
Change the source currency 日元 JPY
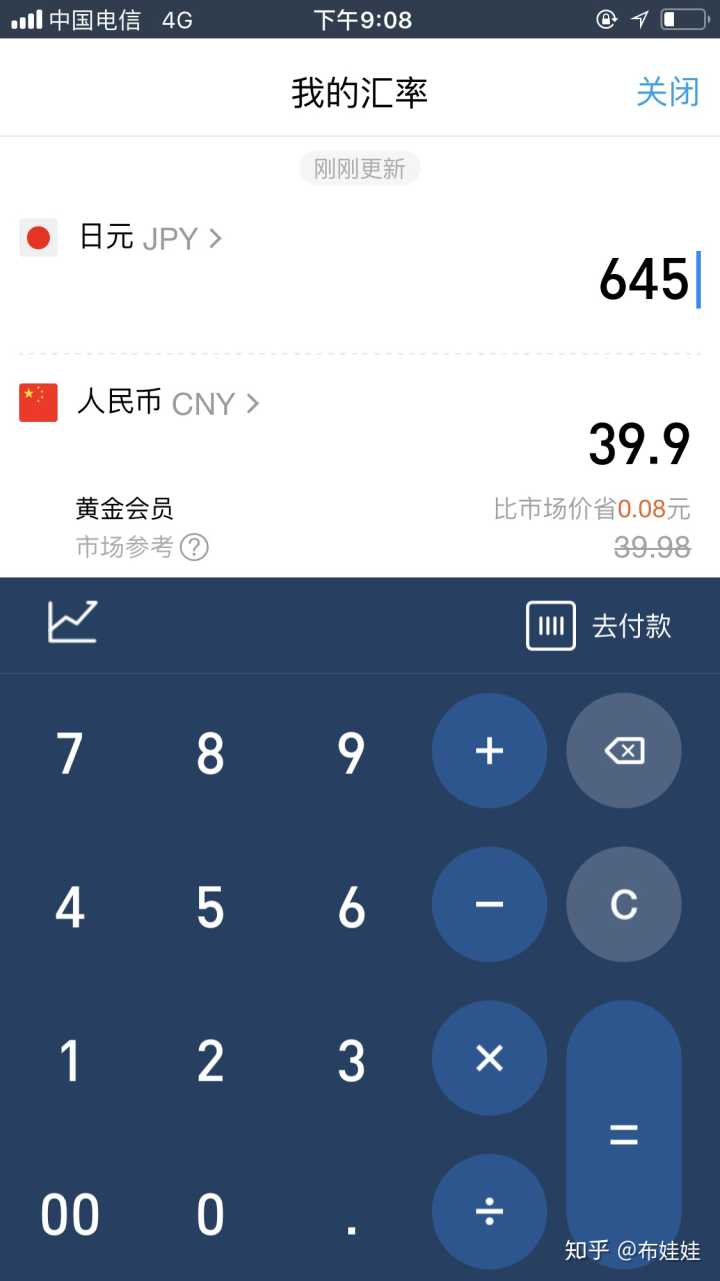point(150,238)
